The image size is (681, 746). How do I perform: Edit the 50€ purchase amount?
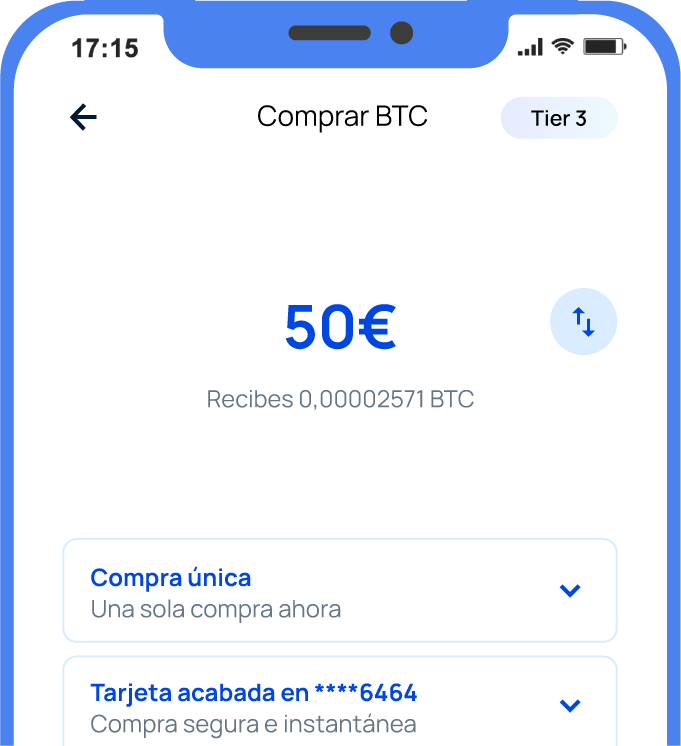340,327
